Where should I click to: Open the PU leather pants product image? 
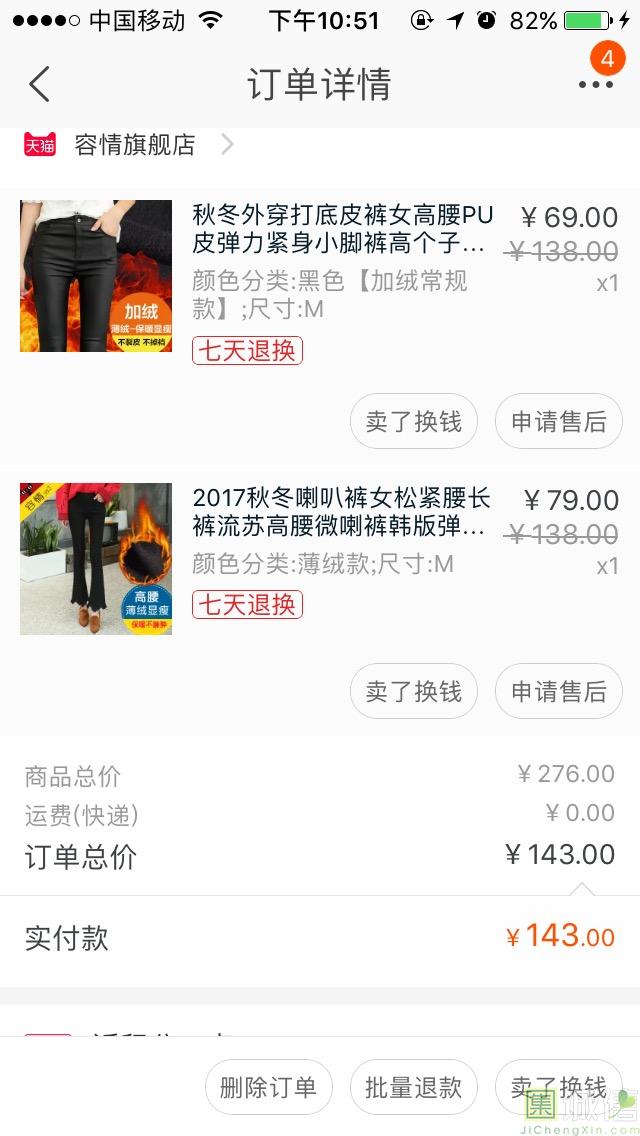coord(96,276)
